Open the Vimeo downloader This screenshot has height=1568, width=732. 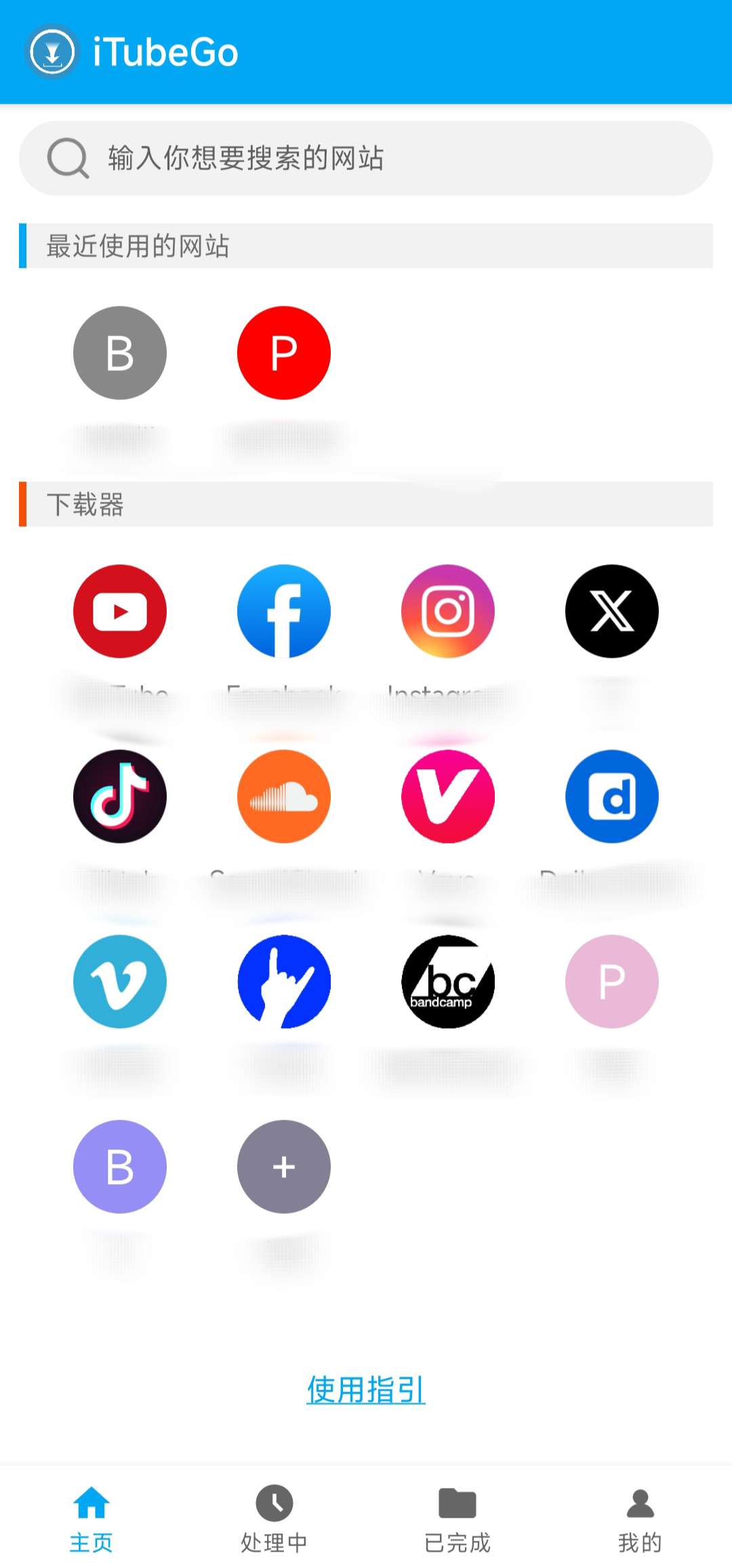click(x=120, y=981)
